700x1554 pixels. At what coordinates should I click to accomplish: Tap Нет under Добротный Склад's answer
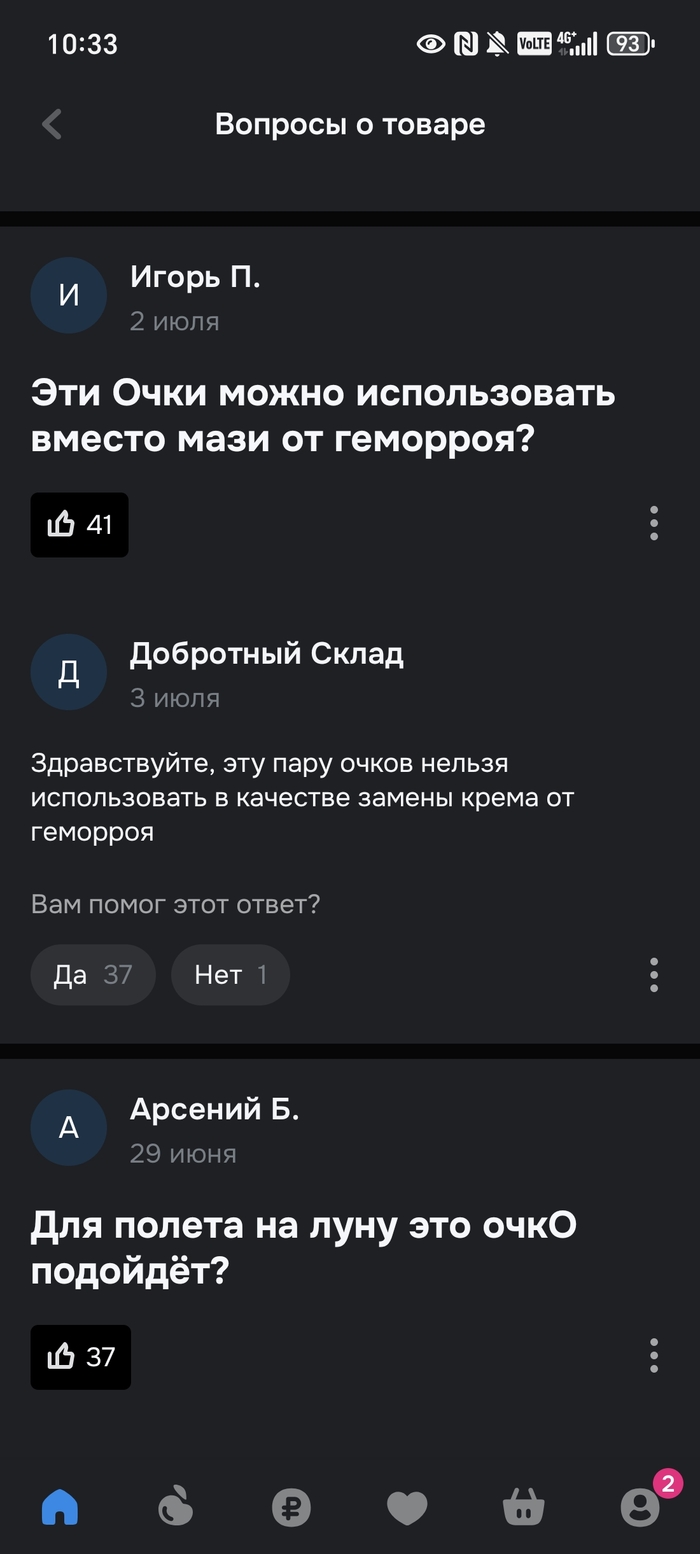tap(230, 974)
